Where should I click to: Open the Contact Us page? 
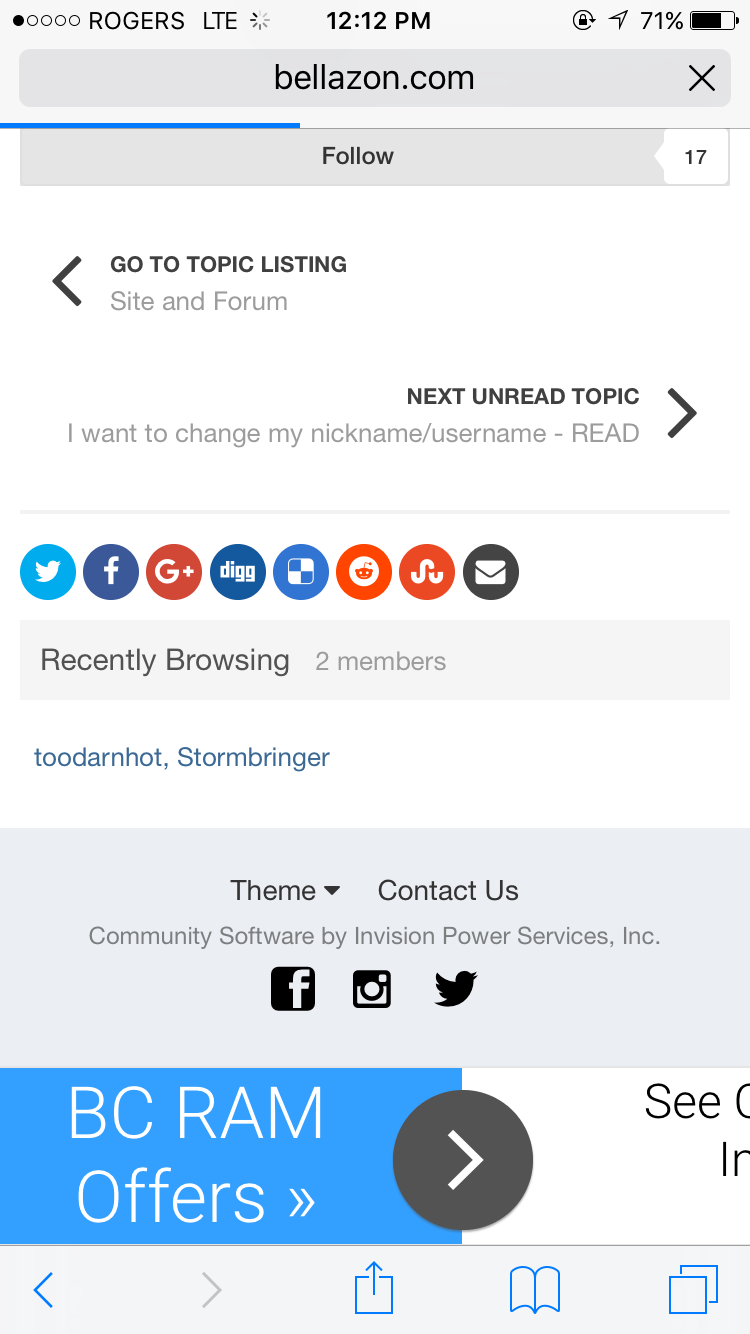click(x=448, y=890)
